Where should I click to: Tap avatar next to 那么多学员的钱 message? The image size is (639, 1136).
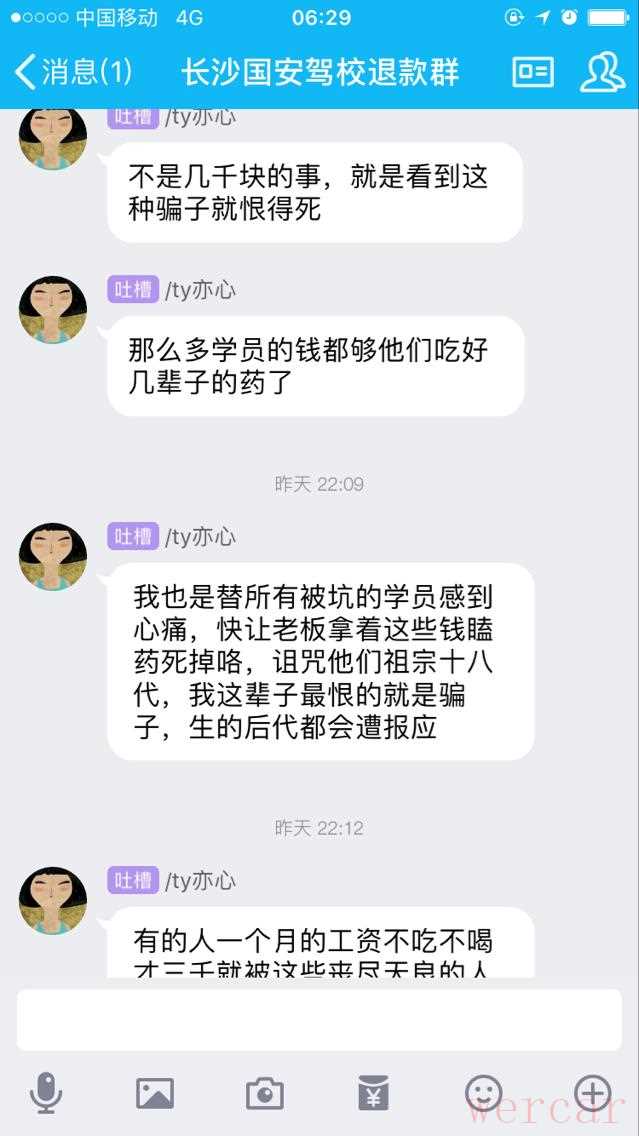pyautogui.click(x=53, y=310)
